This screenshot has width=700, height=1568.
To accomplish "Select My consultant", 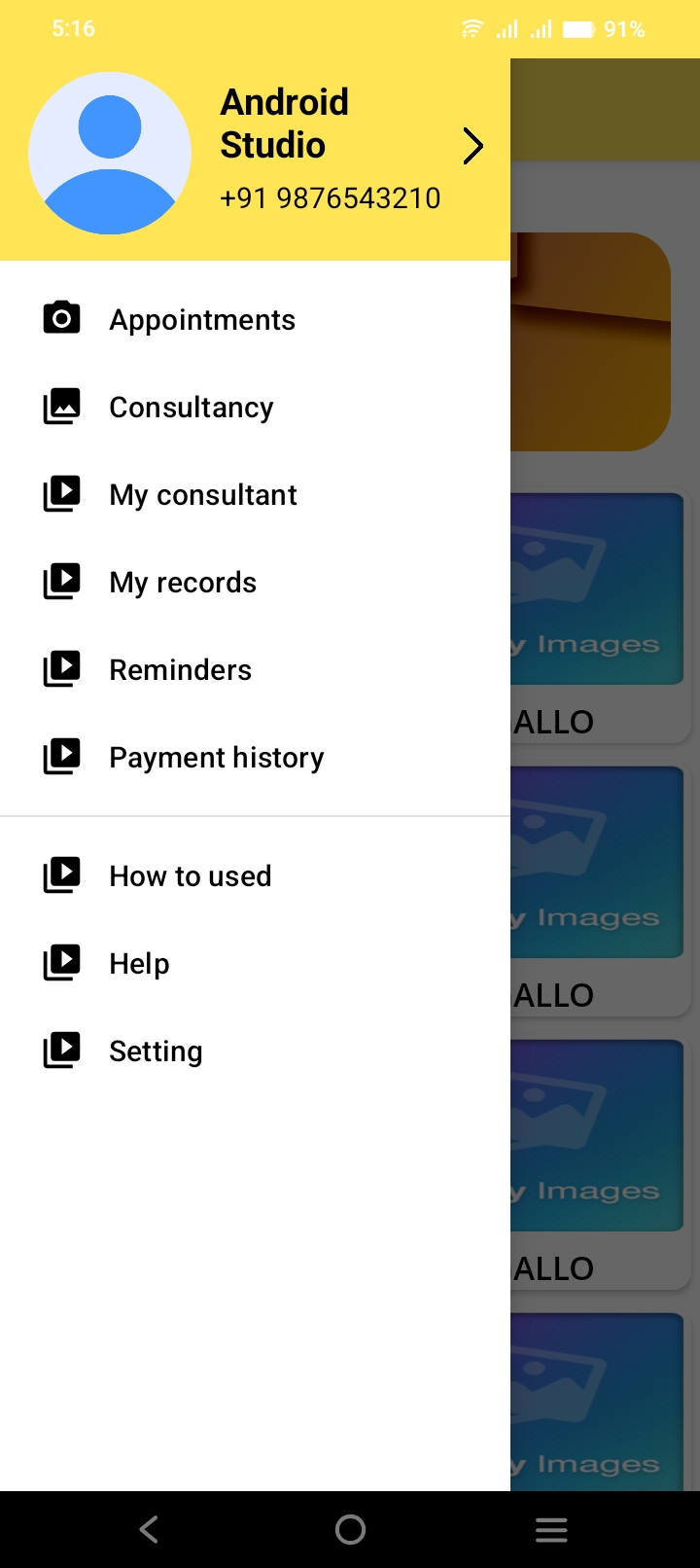I will 203,495.
